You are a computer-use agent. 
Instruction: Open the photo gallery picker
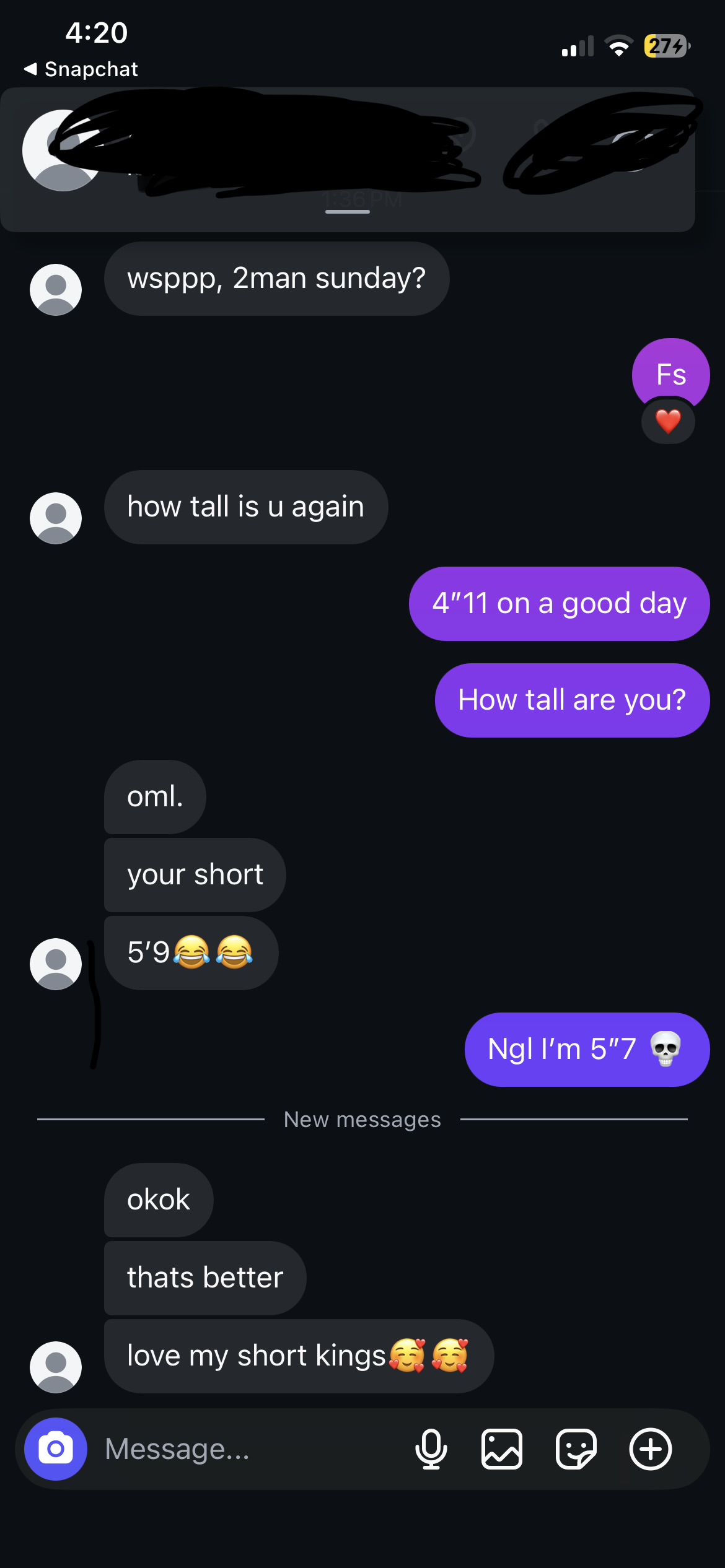pos(502,1449)
